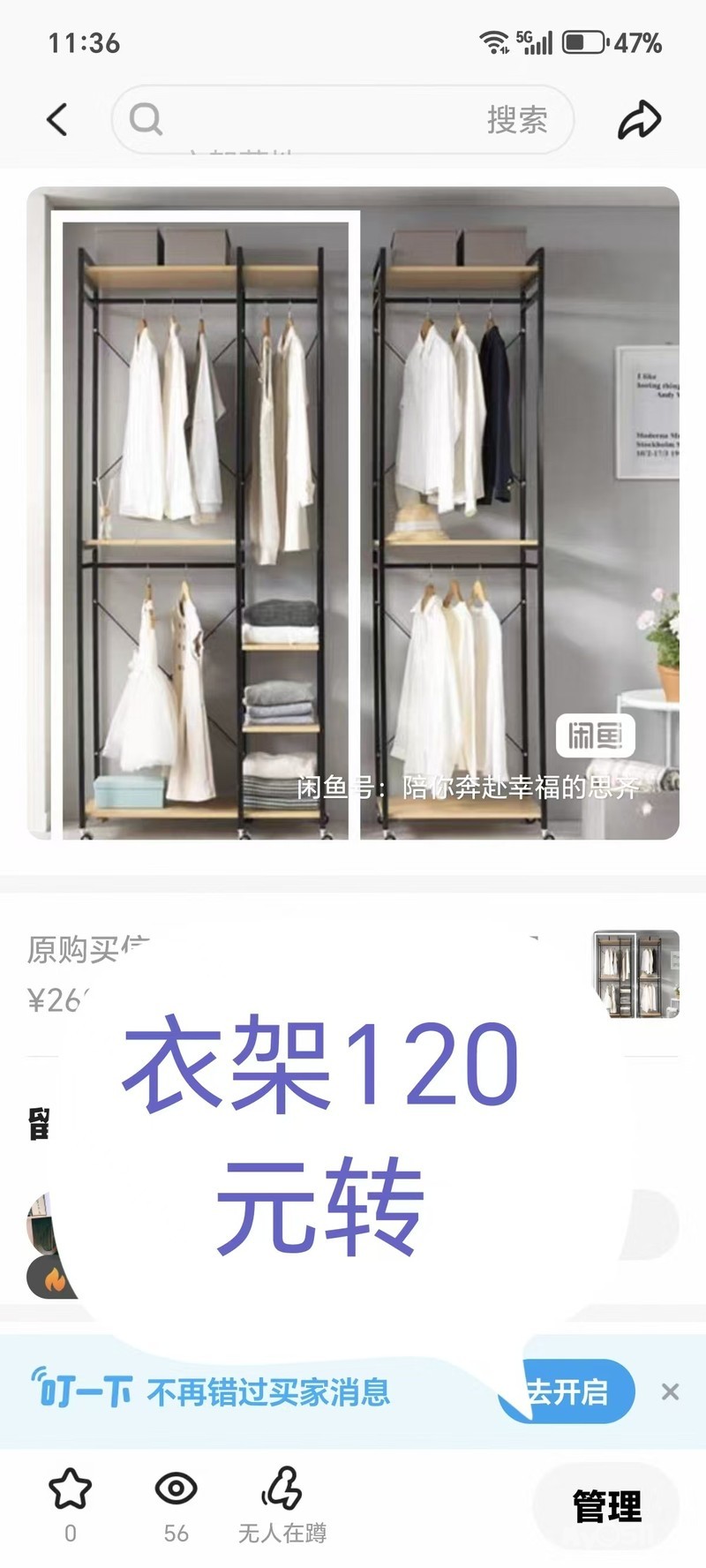The width and height of the screenshot is (706, 1568).
Task: Open 管理 to manage the listing
Action: pos(606,1506)
